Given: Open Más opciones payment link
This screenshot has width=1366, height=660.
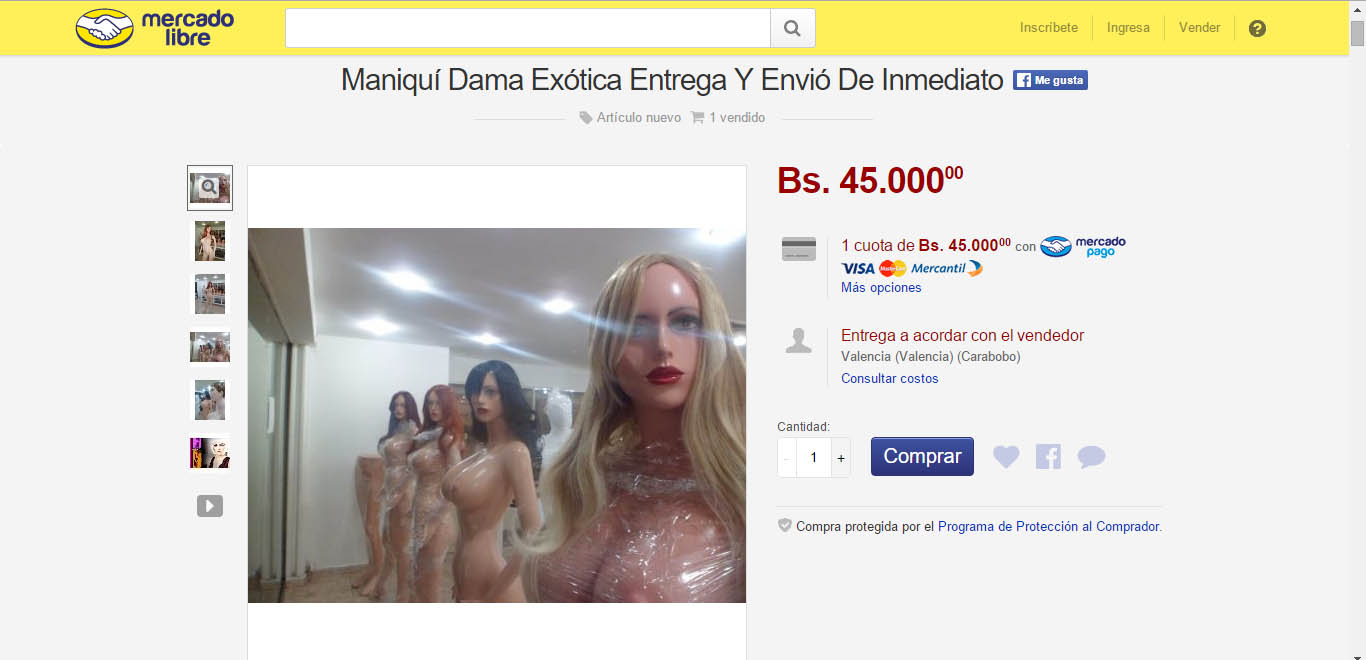Looking at the screenshot, I should click(x=881, y=288).
